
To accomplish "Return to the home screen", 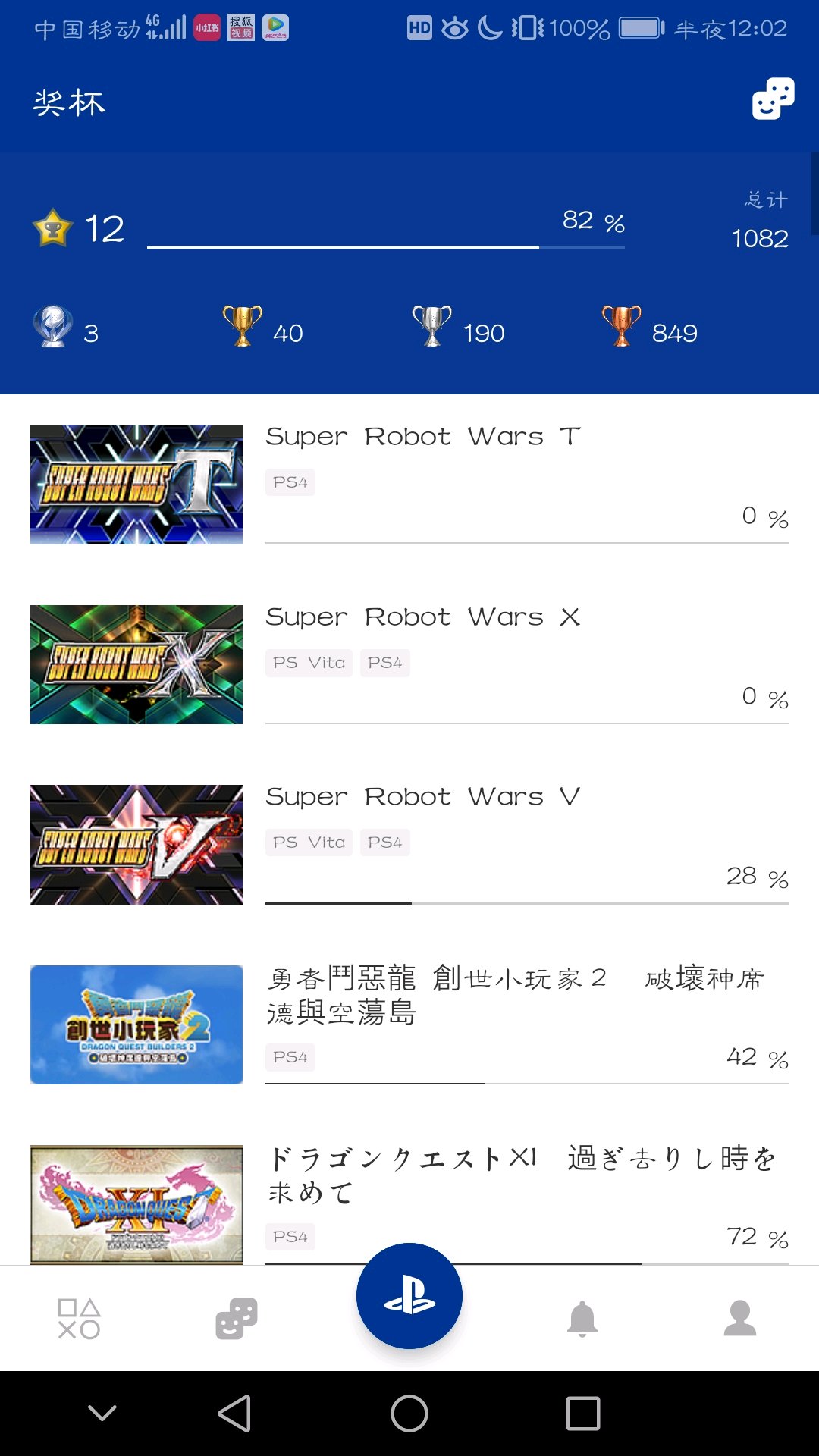I will (x=409, y=1414).
